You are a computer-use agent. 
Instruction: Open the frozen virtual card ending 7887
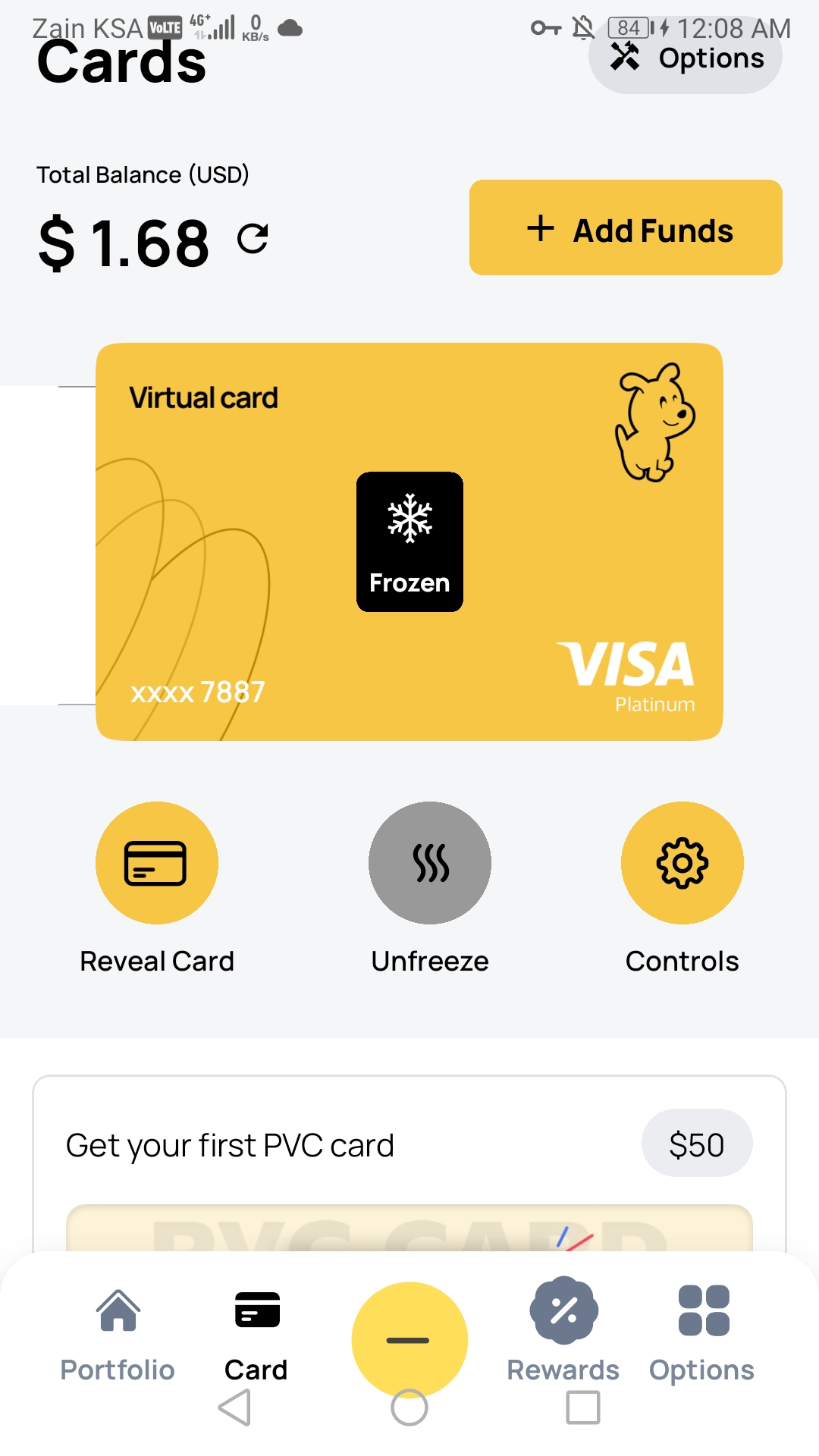409,541
